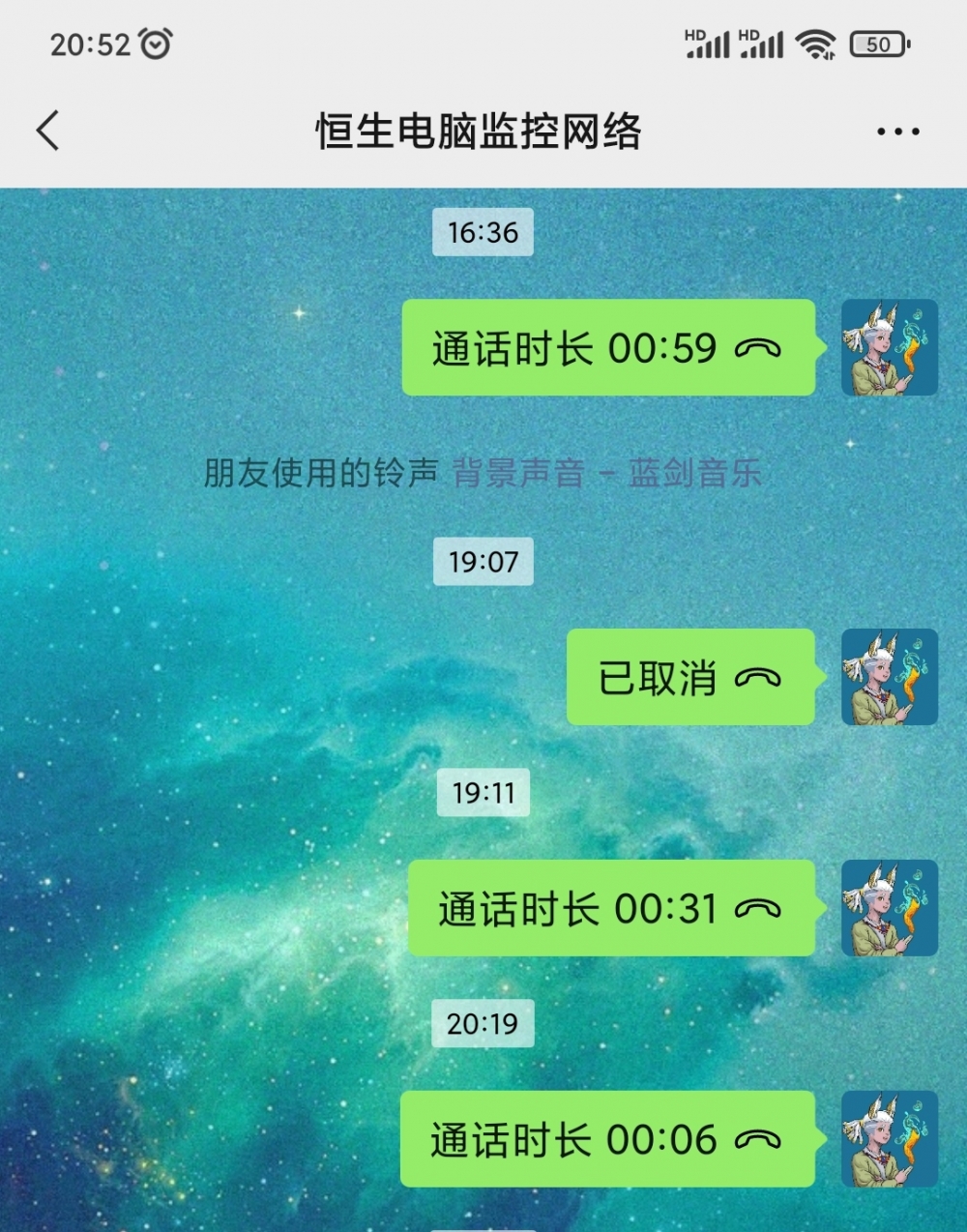Open avatar beside the 00:06 call

click(889, 1140)
